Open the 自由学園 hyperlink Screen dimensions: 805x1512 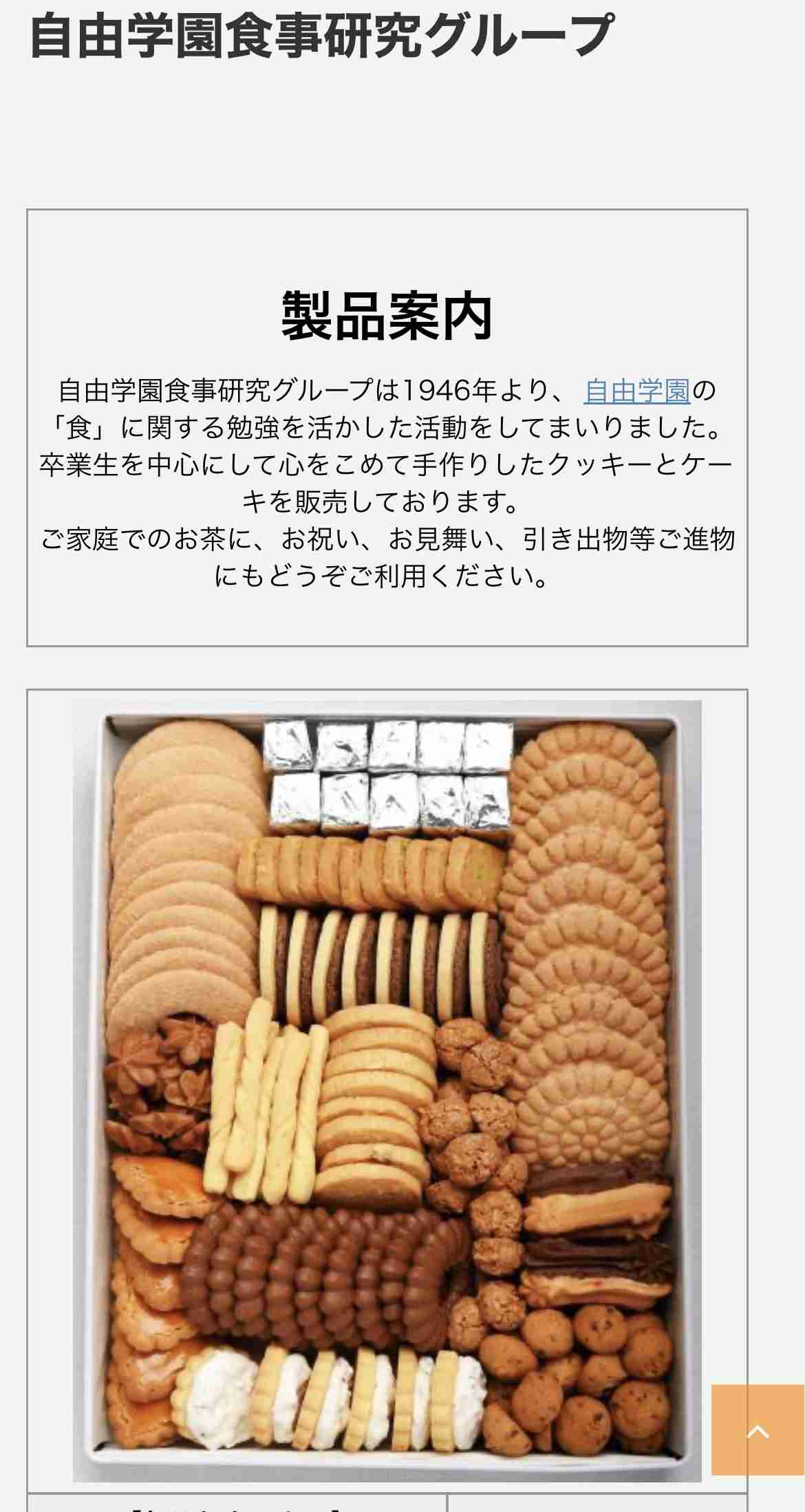point(635,392)
